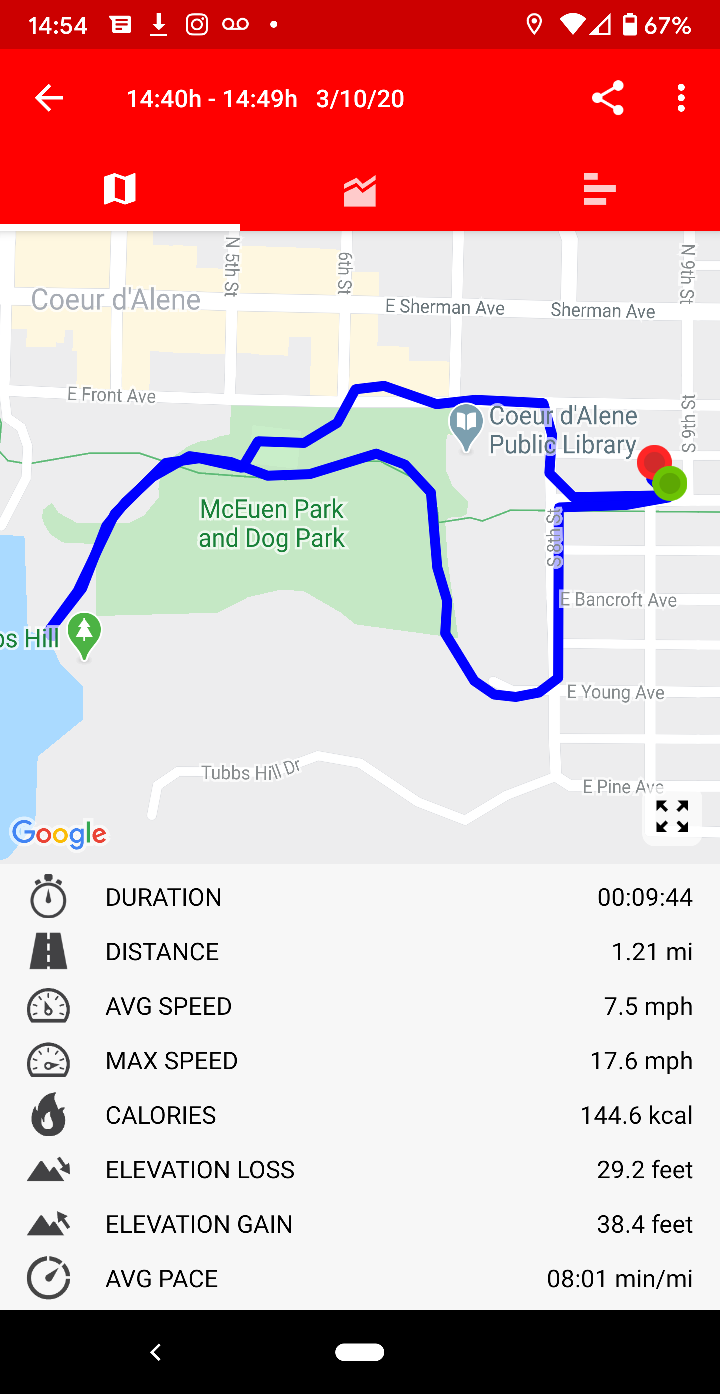The width and height of the screenshot is (720, 1394).
Task: Switch to the map tab
Action: pyautogui.click(x=120, y=189)
